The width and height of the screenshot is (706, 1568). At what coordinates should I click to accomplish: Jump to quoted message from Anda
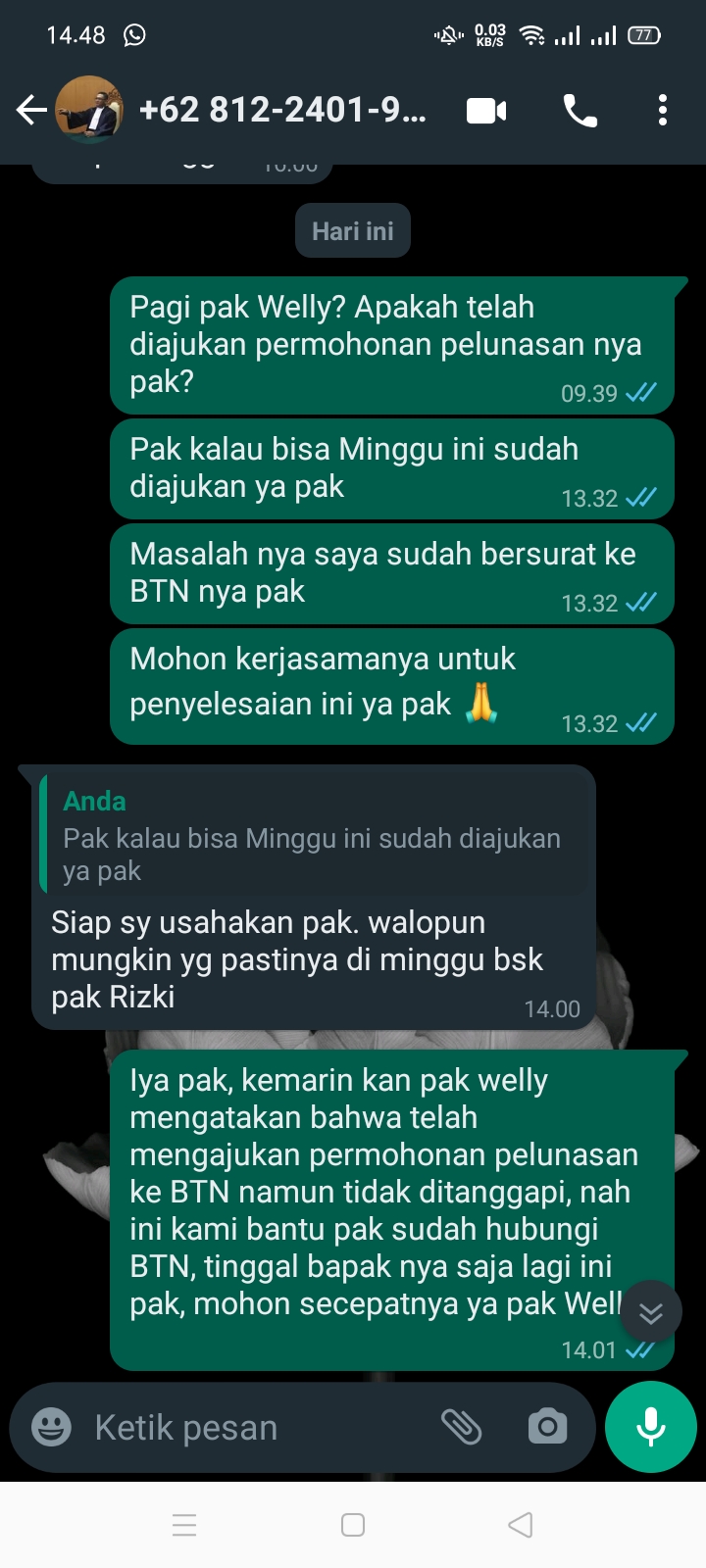coord(312,836)
